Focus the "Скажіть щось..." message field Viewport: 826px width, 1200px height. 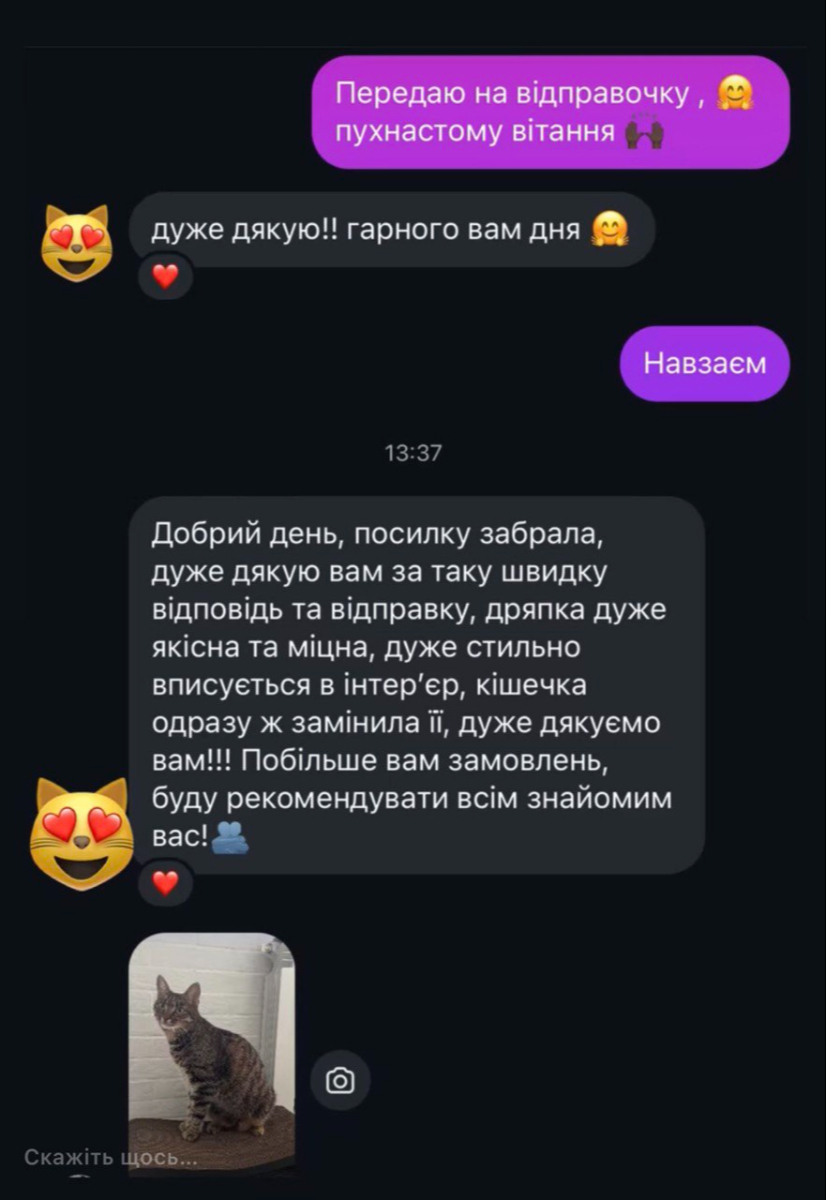tap(110, 1158)
